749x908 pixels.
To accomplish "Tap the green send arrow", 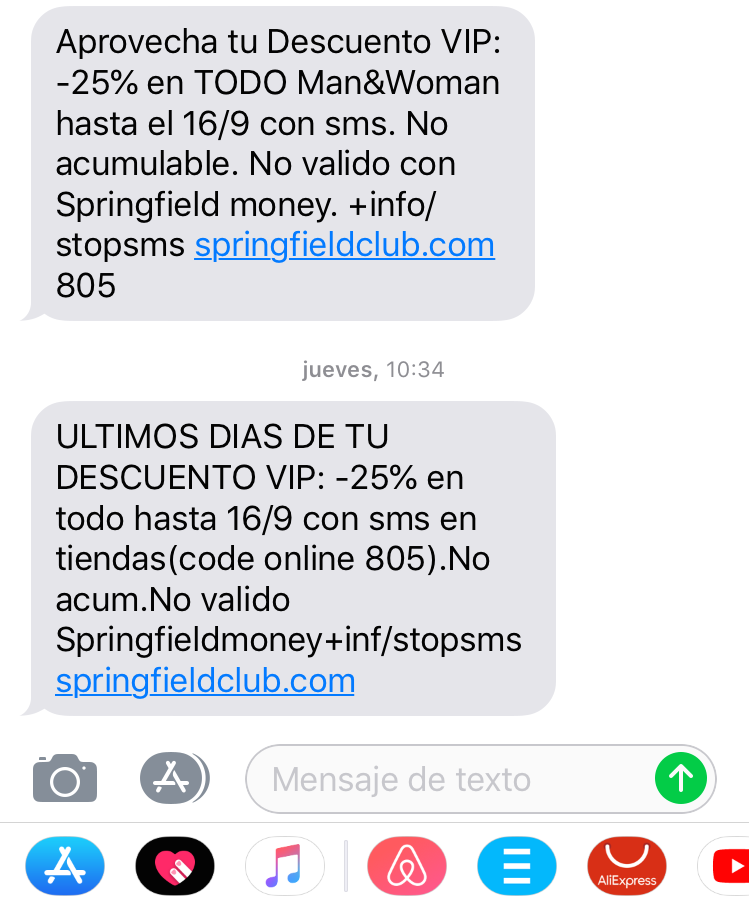I will 681,778.
